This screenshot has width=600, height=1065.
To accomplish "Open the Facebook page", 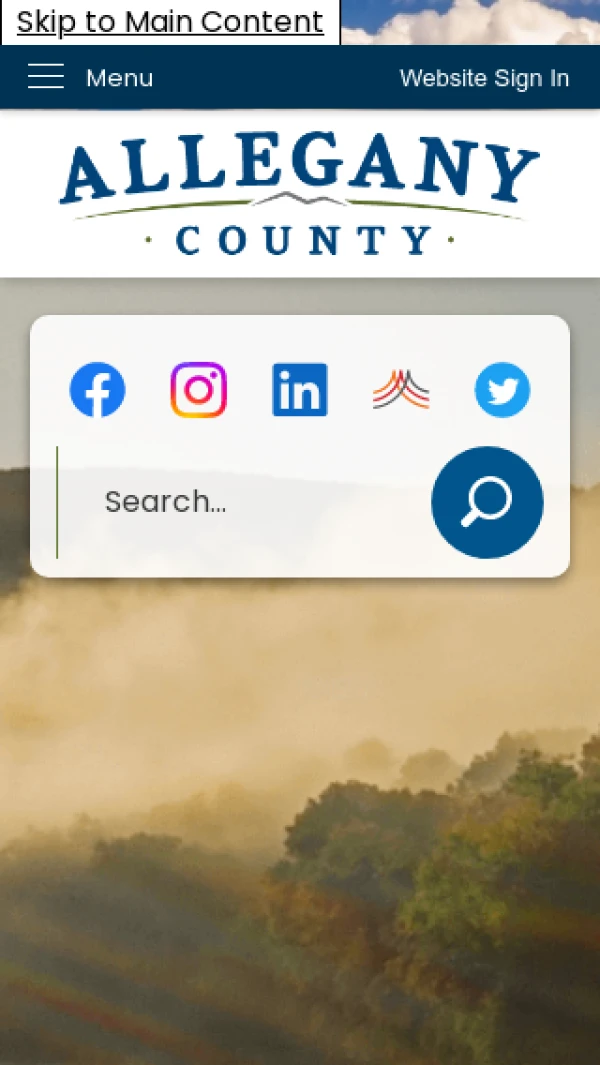I will [98, 390].
